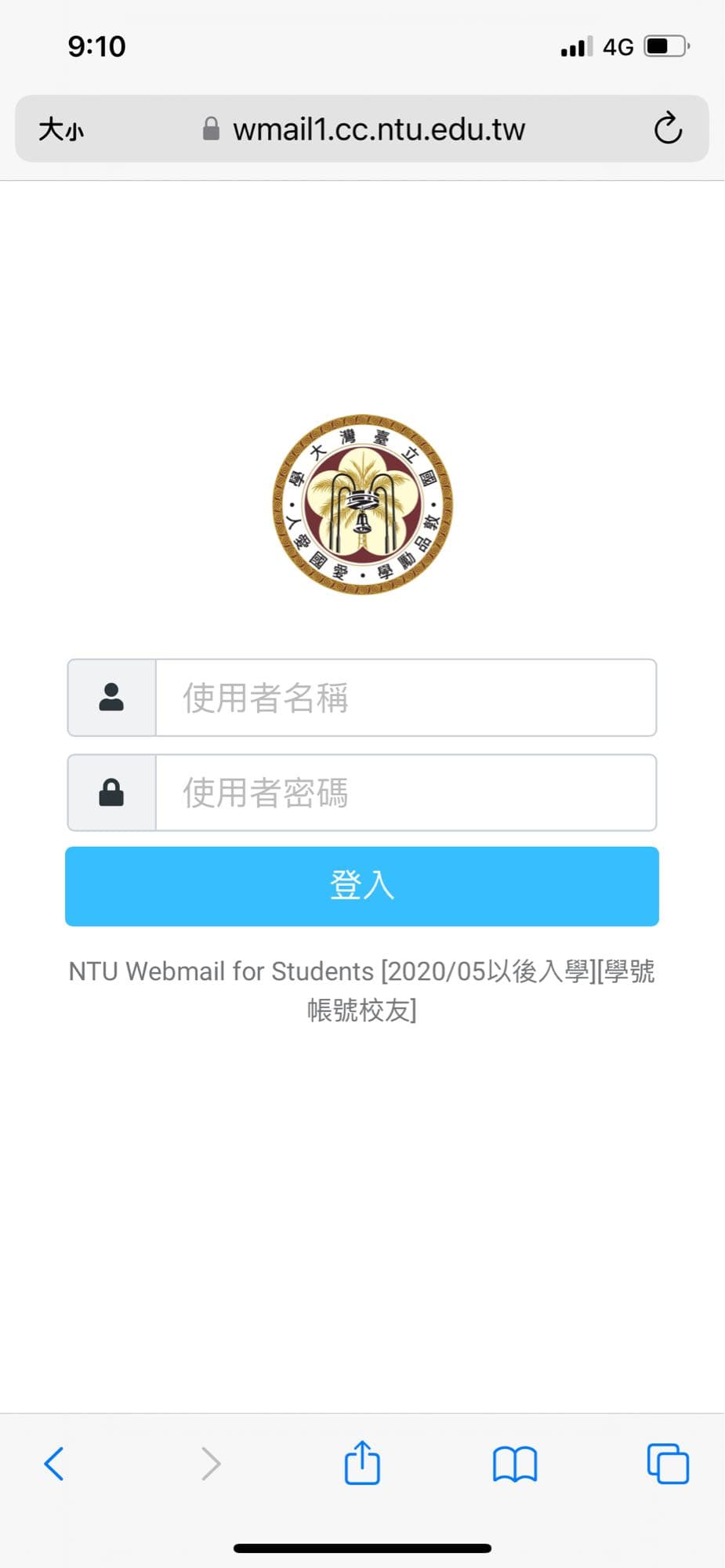The height and width of the screenshot is (1568, 725).
Task: Tap the reload icon in the address bar
Action: (667, 129)
